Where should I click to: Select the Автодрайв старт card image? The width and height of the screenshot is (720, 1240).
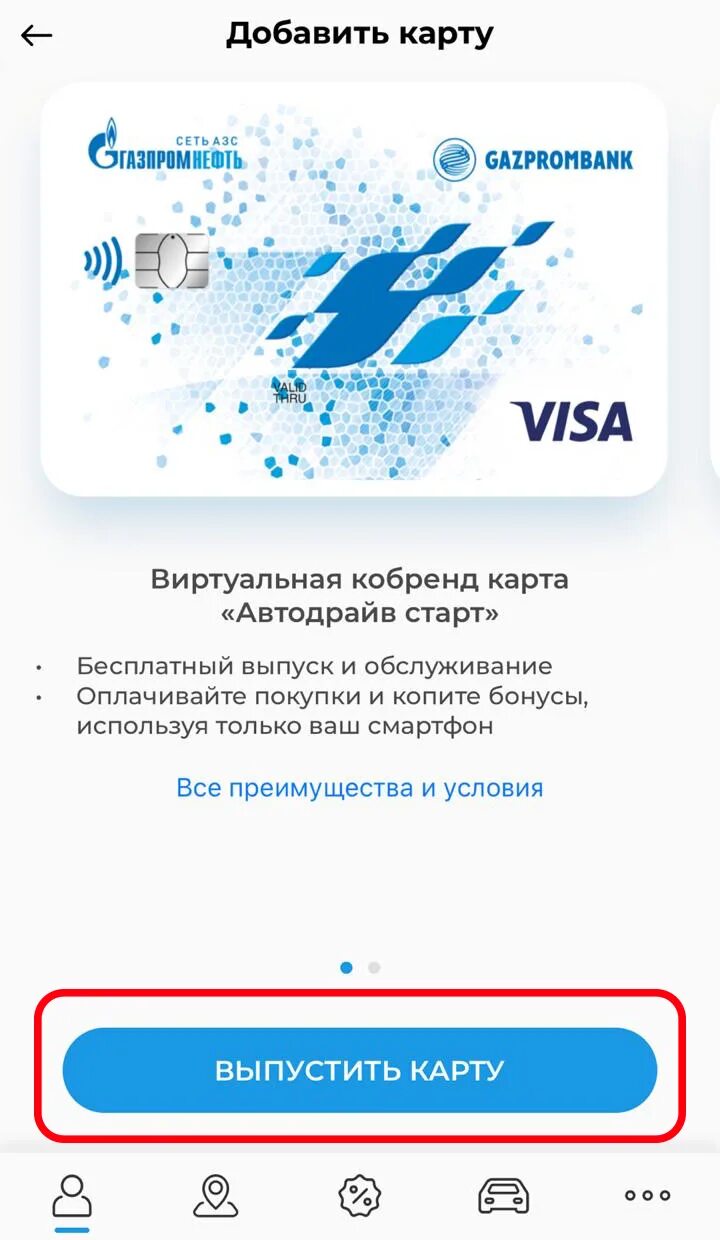(x=353, y=289)
